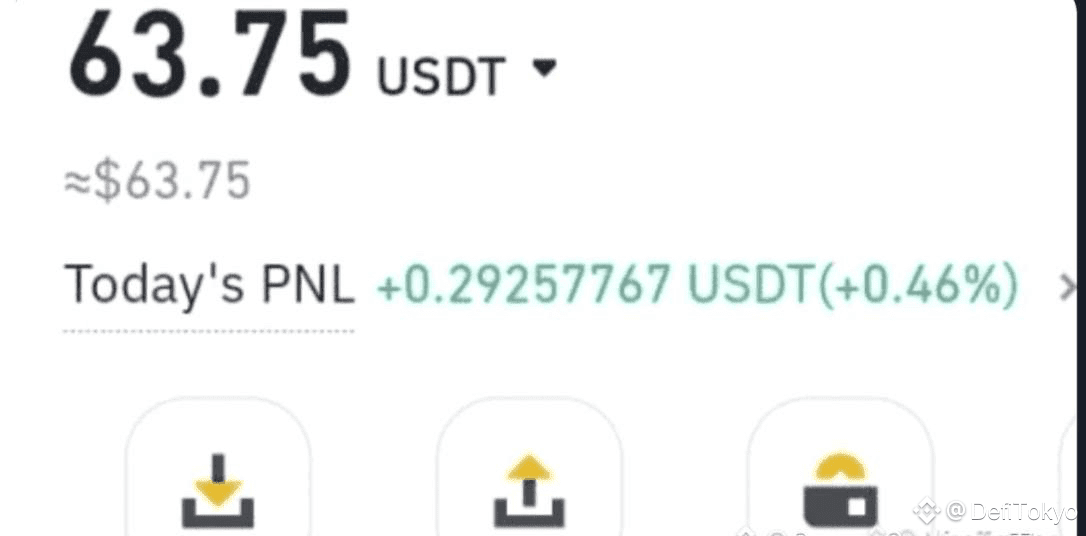The height and width of the screenshot is (536, 1086).
Task: Tap the underlined Today's PNL label
Action: (x=209, y=285)
